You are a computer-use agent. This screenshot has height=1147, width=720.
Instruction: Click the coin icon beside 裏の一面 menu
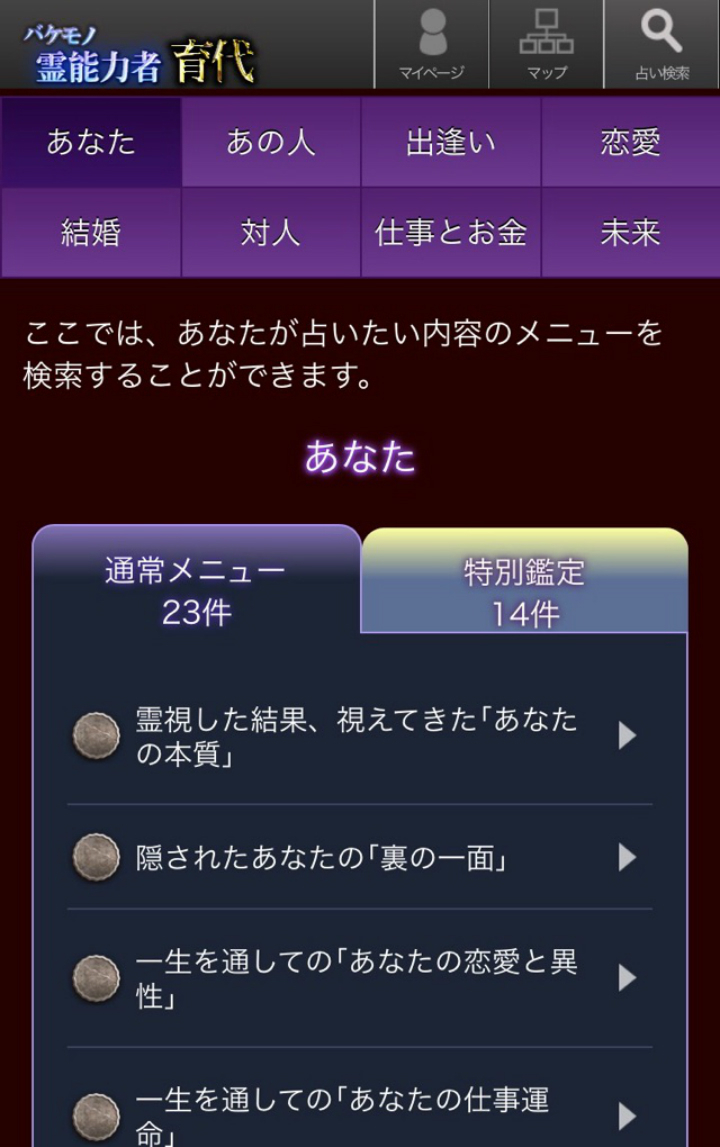click(x=95, y=858)
